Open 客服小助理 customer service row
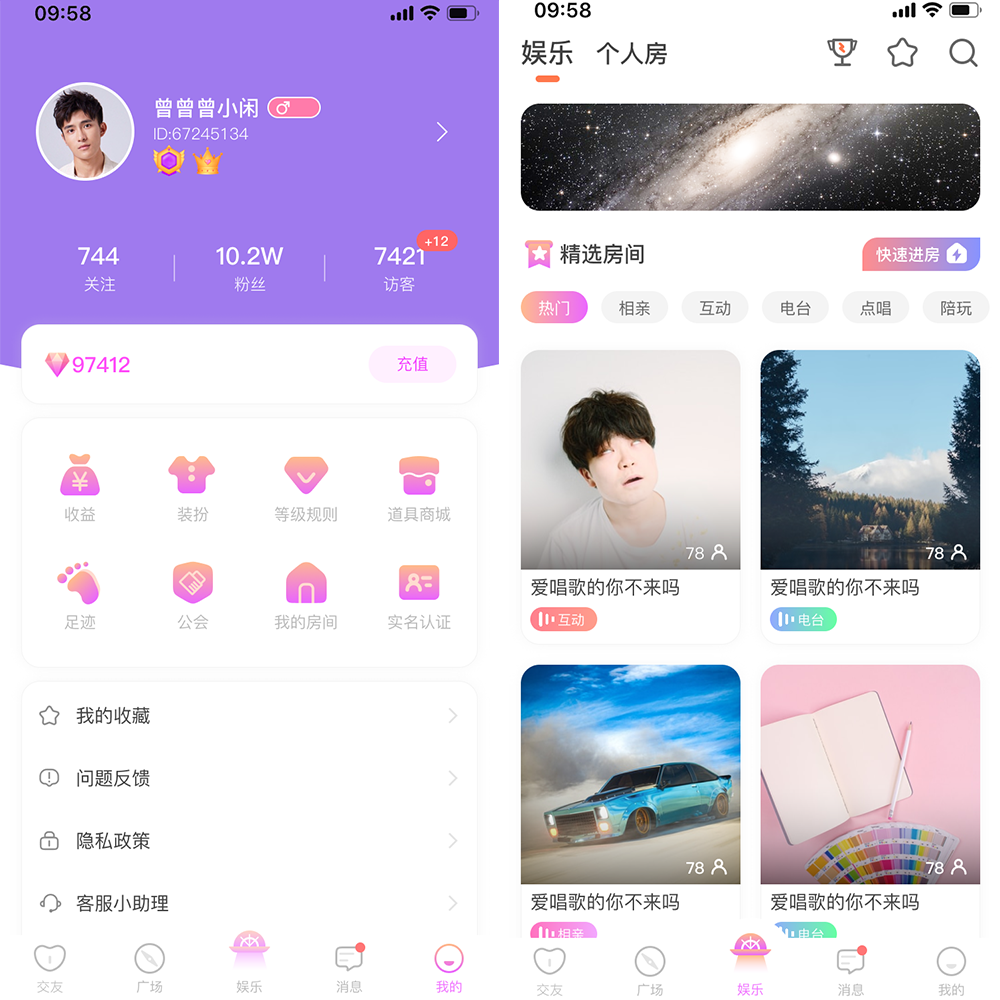 tap(249, 903)
